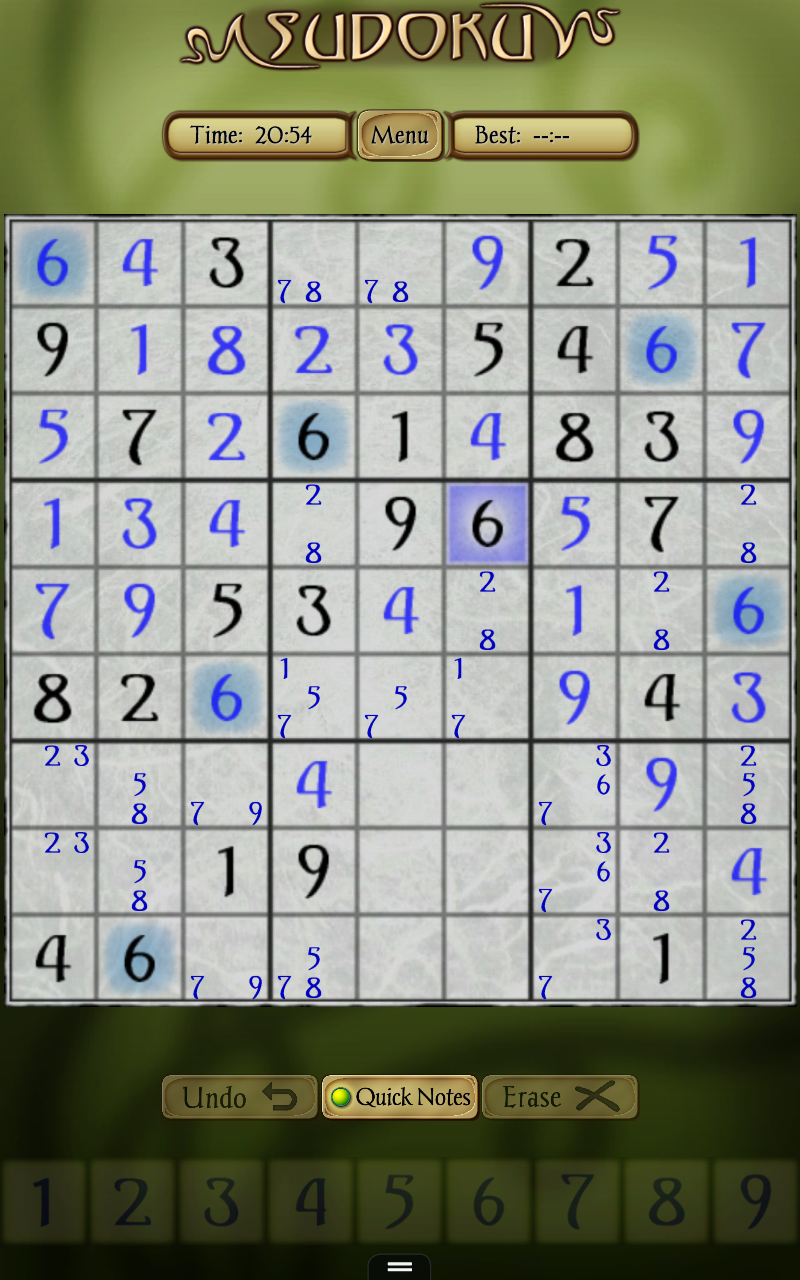The image size is (800, 1280).
Task: Select number 8 on the number pad
Action: (666, 1202)
